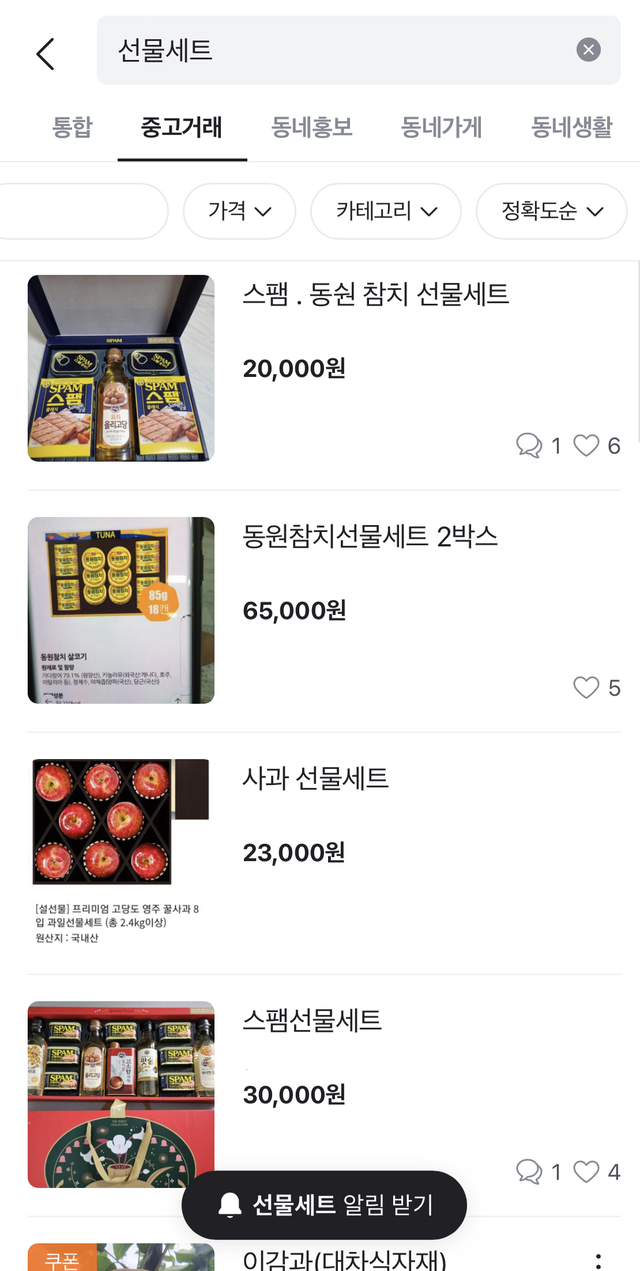
Task: Open the 스팸선물세트 listing for 30,000원
Action: coord(312,1021)
